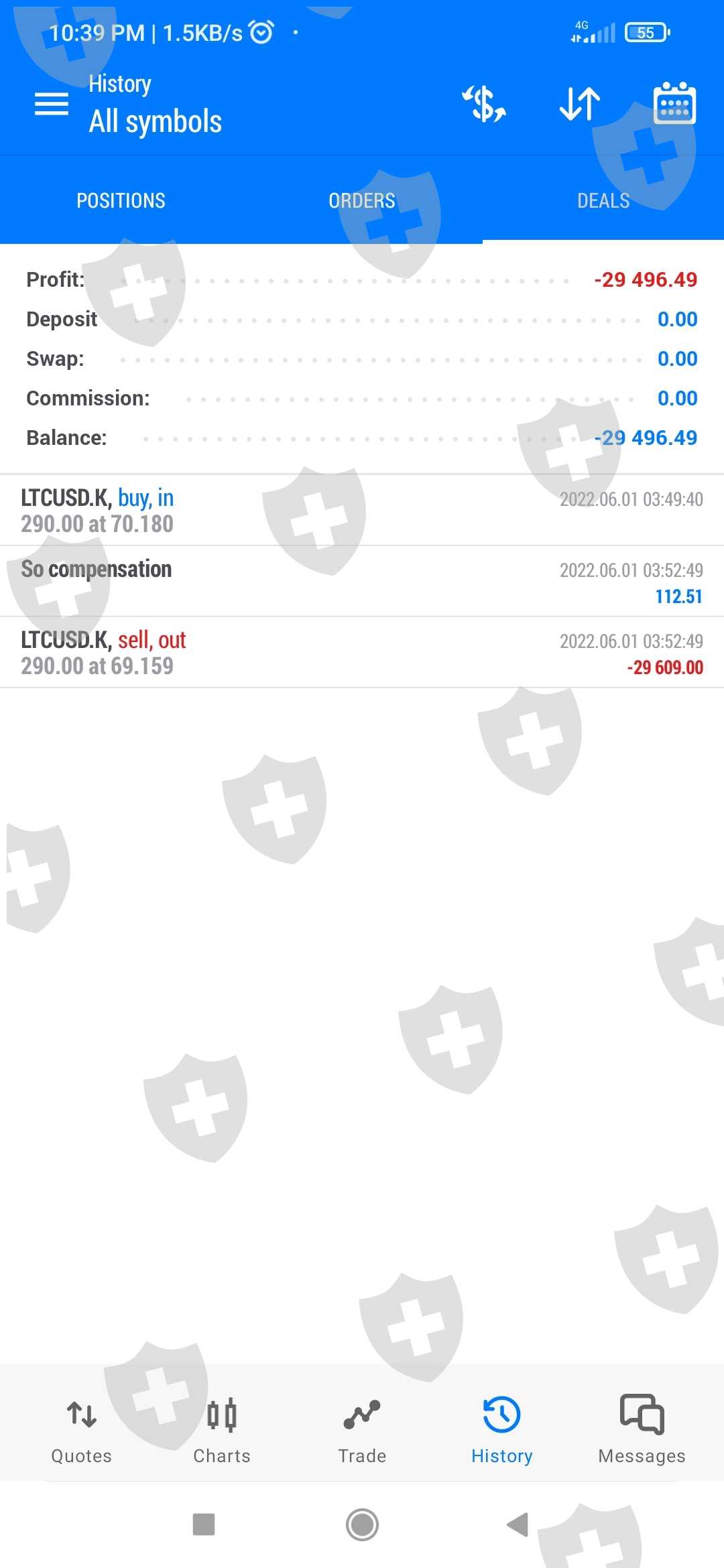This screenshot has height=1568, width=724.
Task: Open the sort arrows option
Action: tap(580, 105)
